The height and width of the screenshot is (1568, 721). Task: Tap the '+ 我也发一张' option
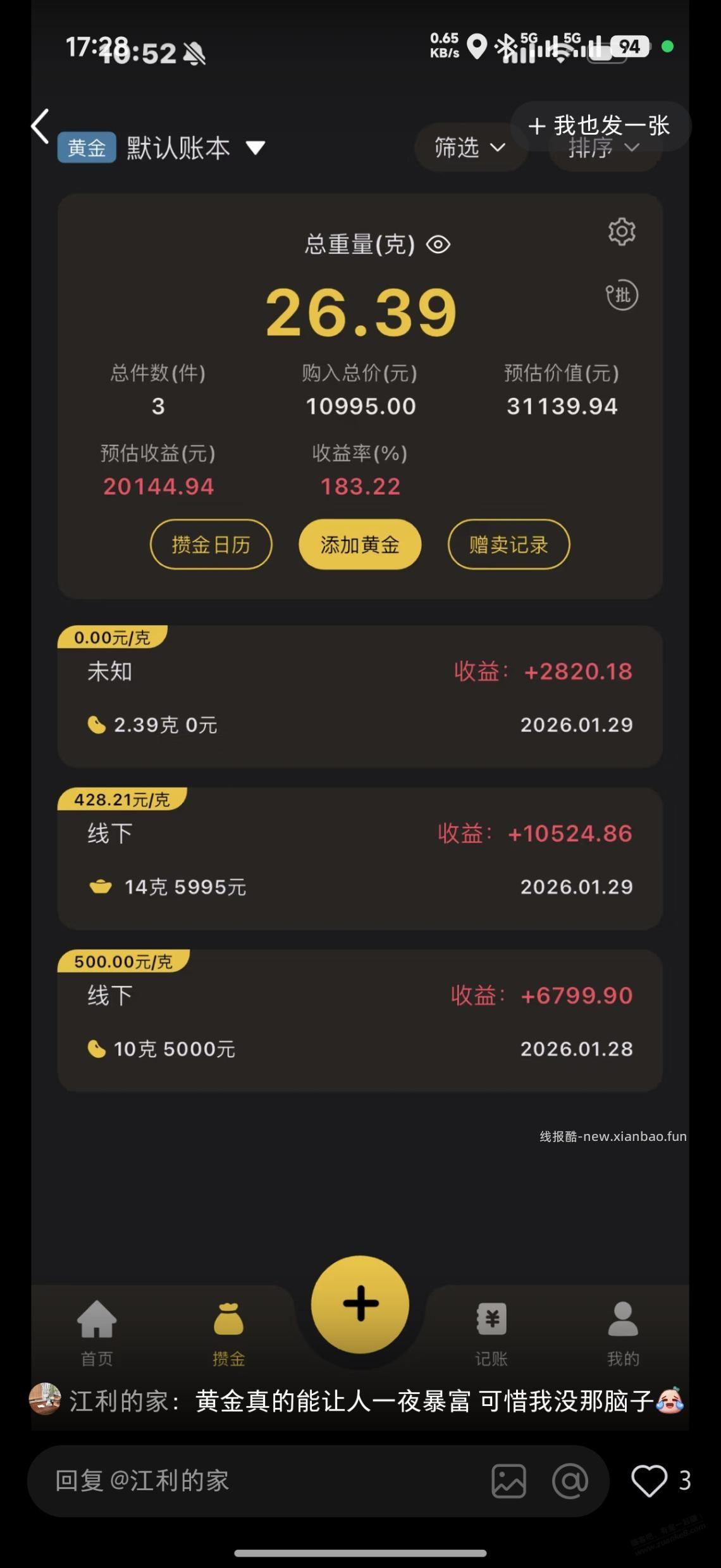(x=601, y=126)
